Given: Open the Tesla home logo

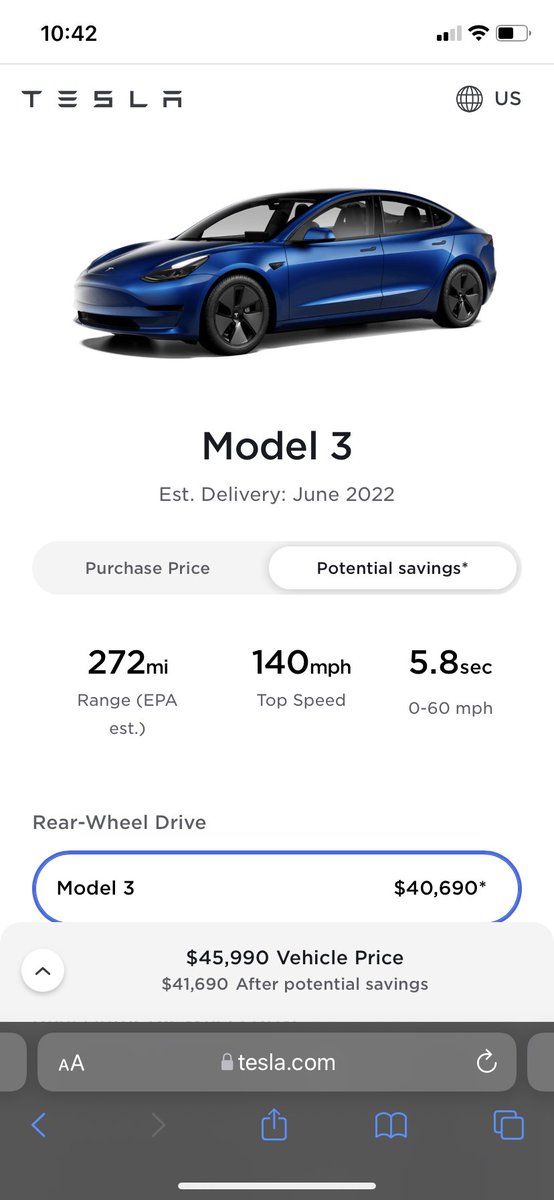Looking at the screenshot, I should click(102, 99).
